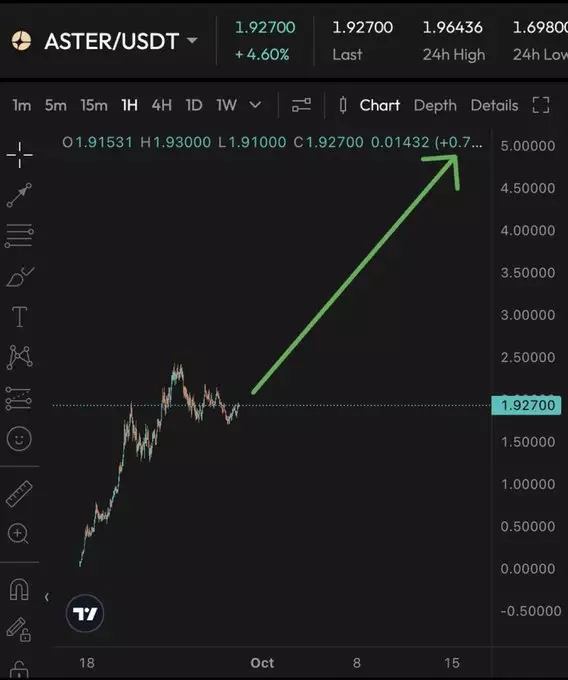
Task: Choose the text annotation tool
Action: coord(20,317)
